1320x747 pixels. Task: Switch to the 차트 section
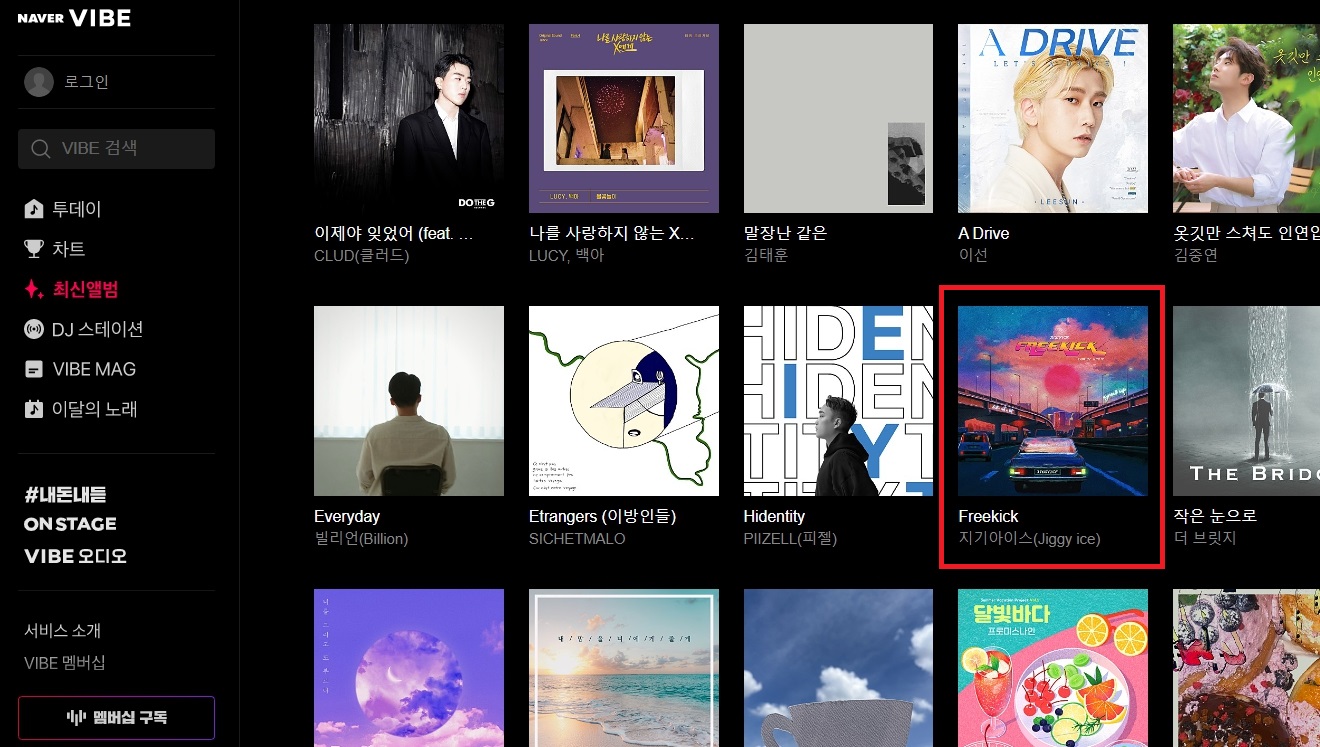click(68, 249)
